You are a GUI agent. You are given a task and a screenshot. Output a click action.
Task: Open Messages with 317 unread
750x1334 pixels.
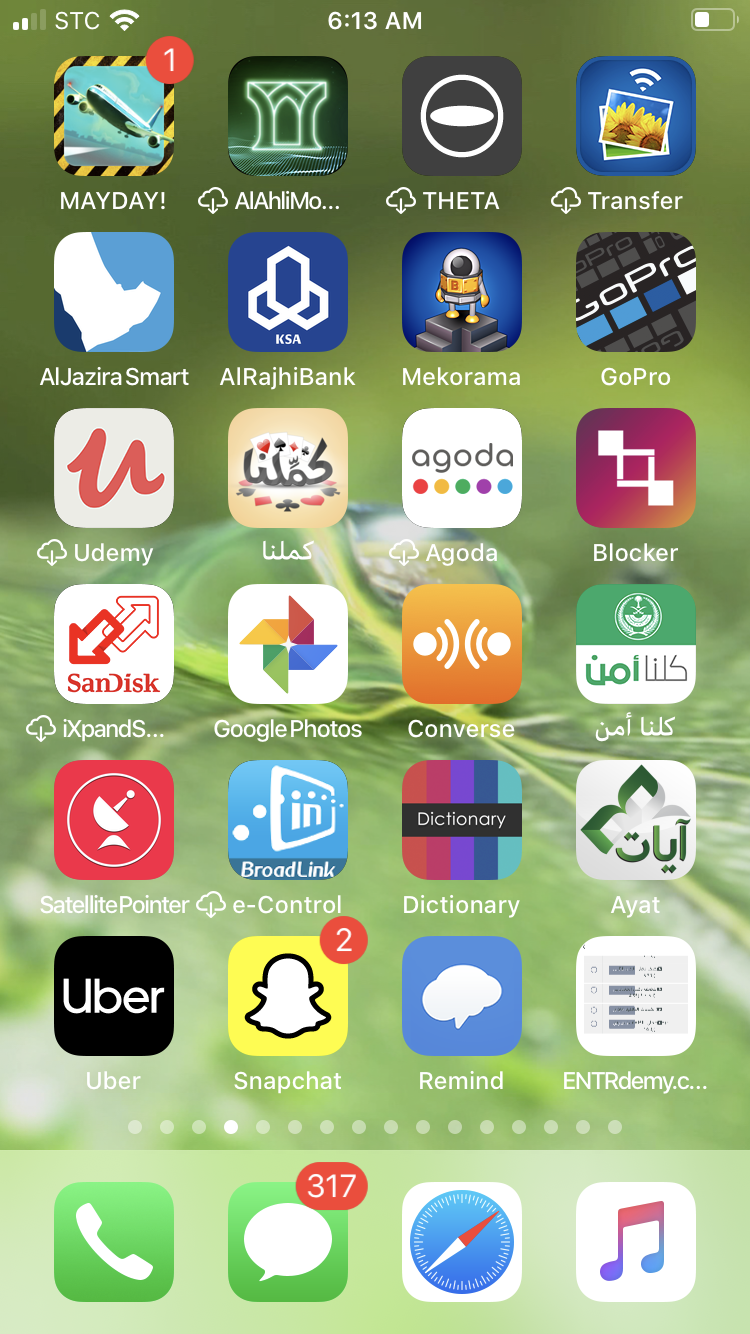point(288,1242)
